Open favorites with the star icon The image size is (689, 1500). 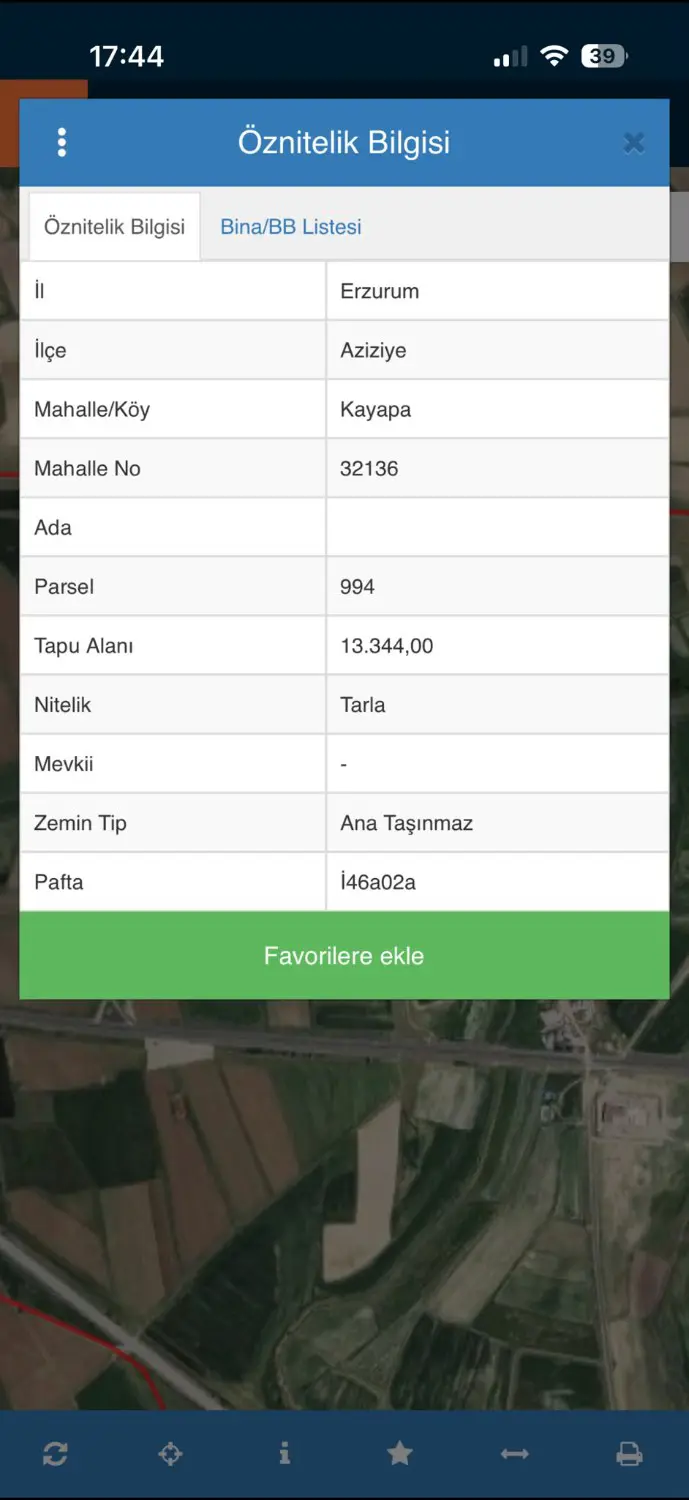click(400, 1454)
